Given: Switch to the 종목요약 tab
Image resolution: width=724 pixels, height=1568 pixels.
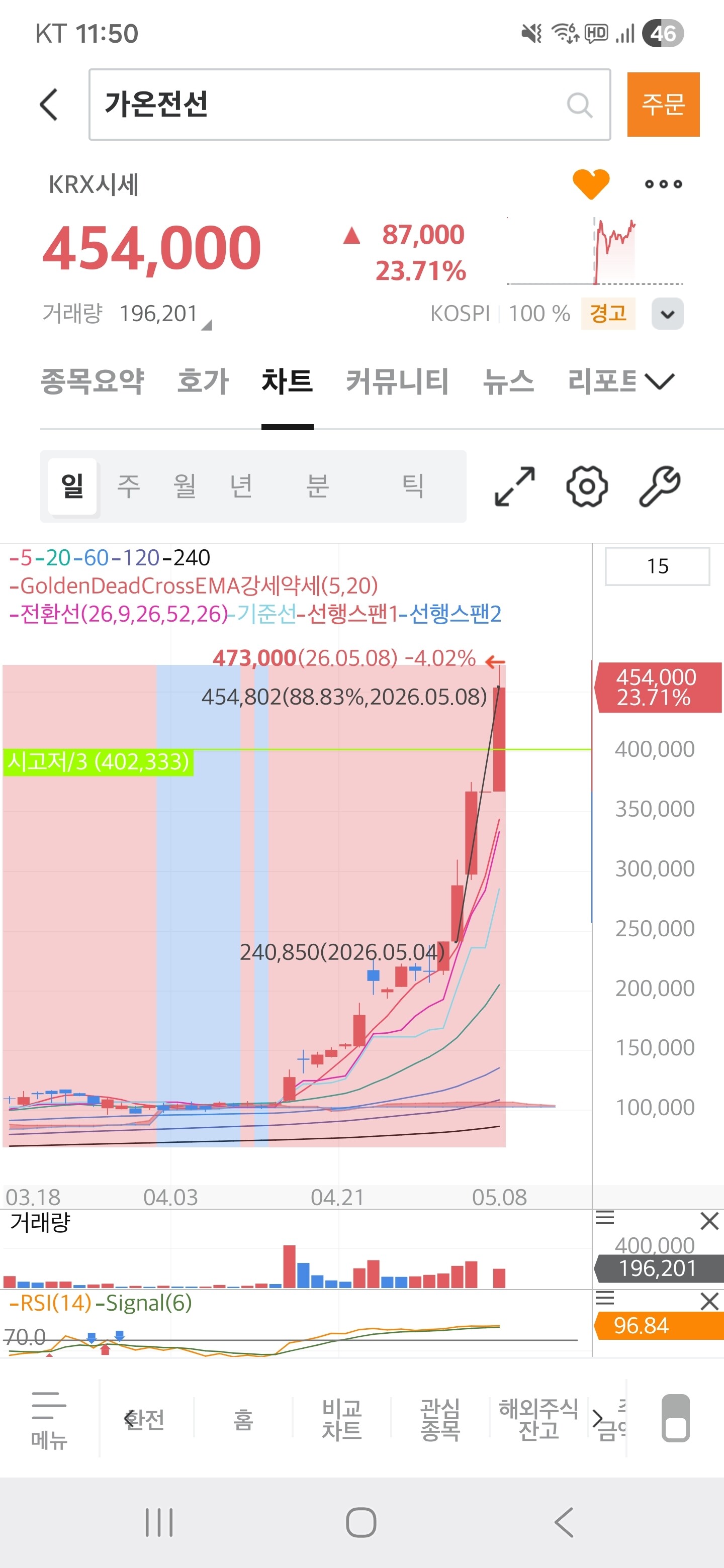Looking at the screenshot, I should (x=93, y=381).
